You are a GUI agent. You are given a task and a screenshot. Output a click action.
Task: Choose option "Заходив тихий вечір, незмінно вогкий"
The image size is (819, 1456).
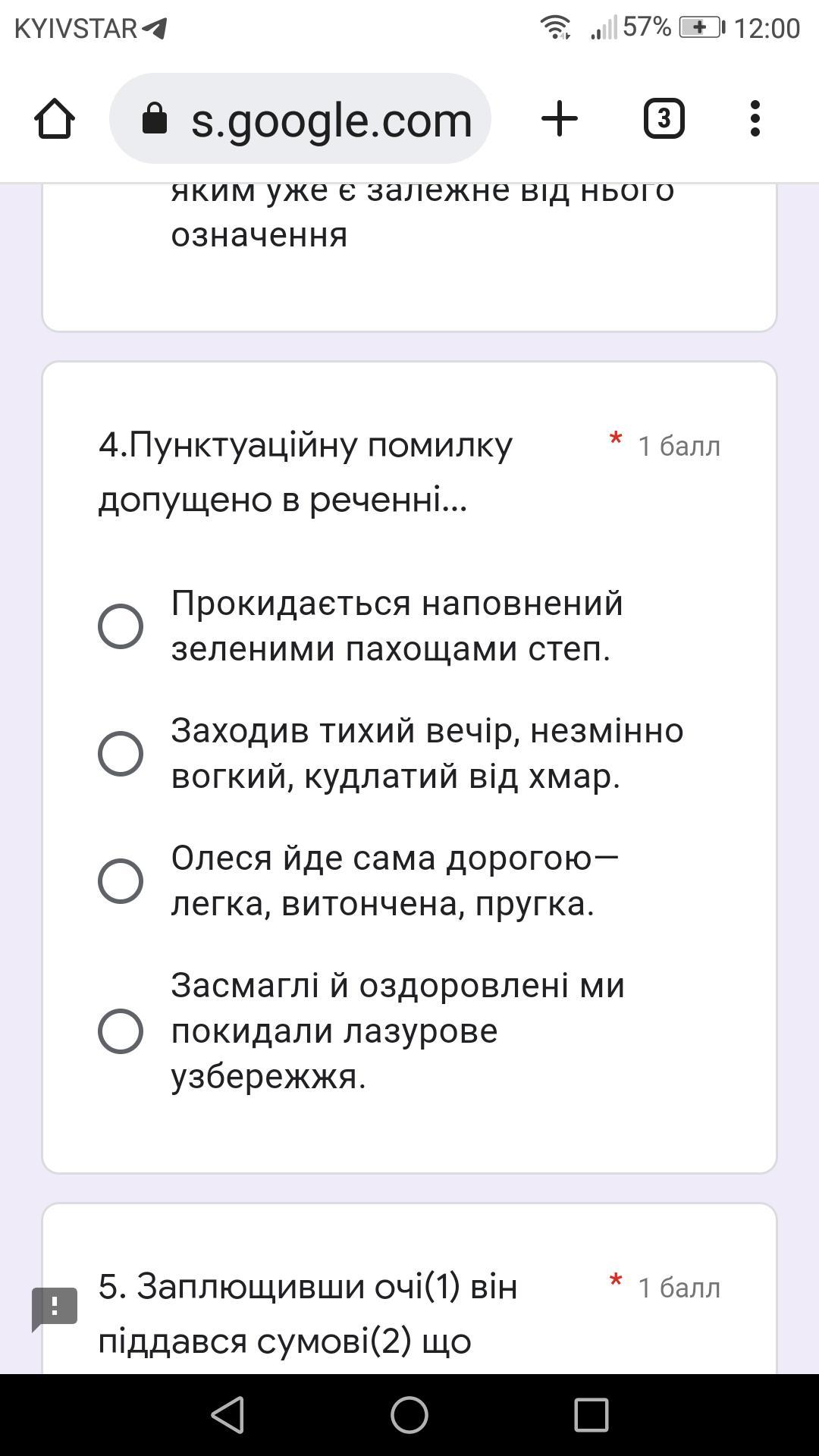(x=121, y=754)
